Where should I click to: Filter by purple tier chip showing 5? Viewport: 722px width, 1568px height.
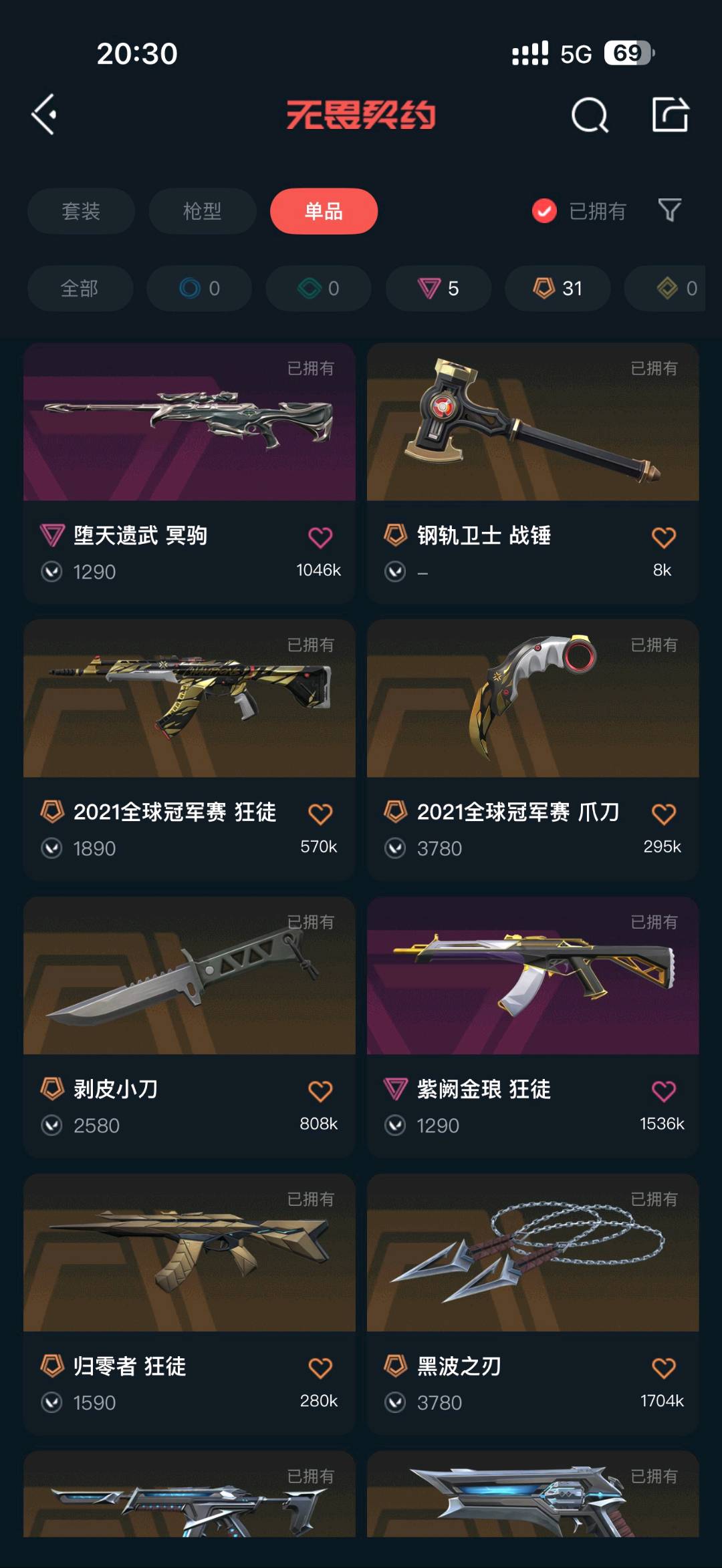tap(438, 289)
